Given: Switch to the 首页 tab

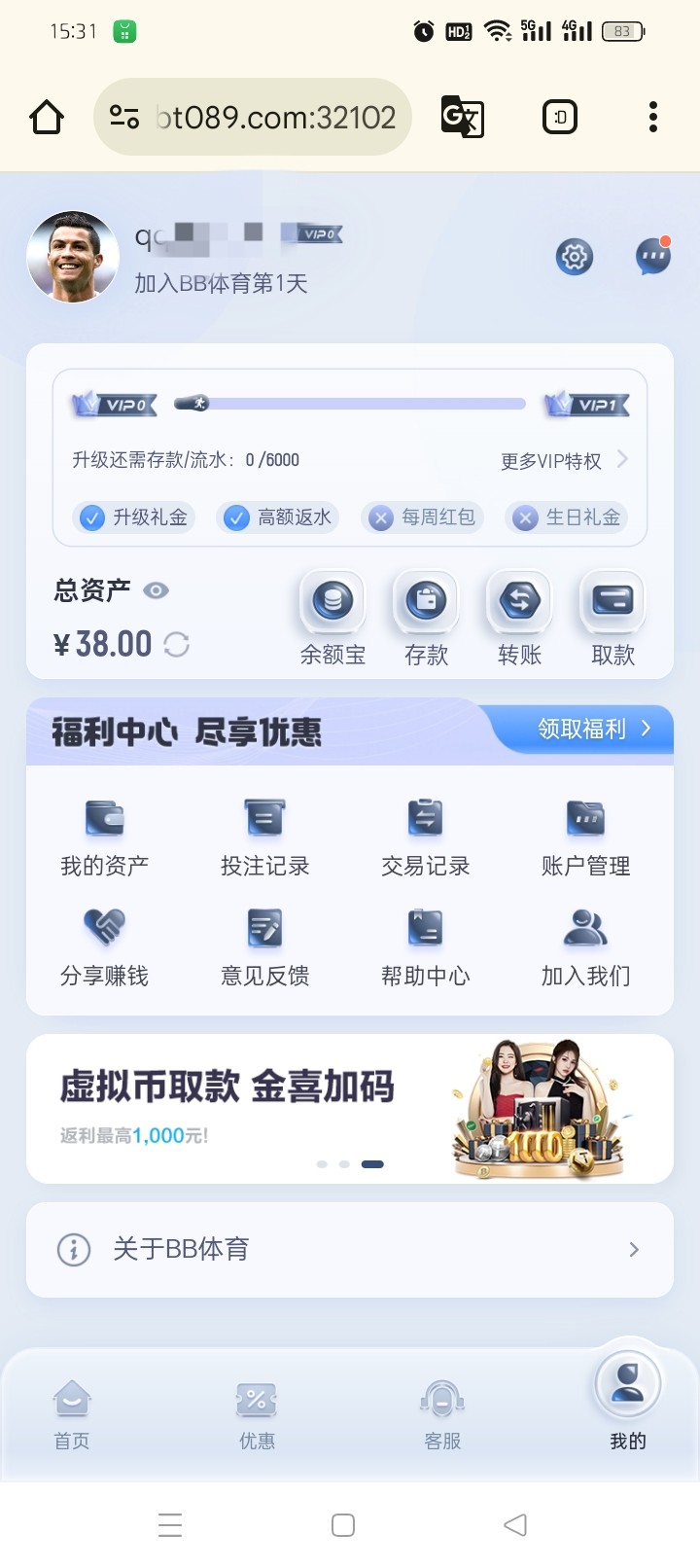Looking at the screenshot, I should (x=72, y=1414).
